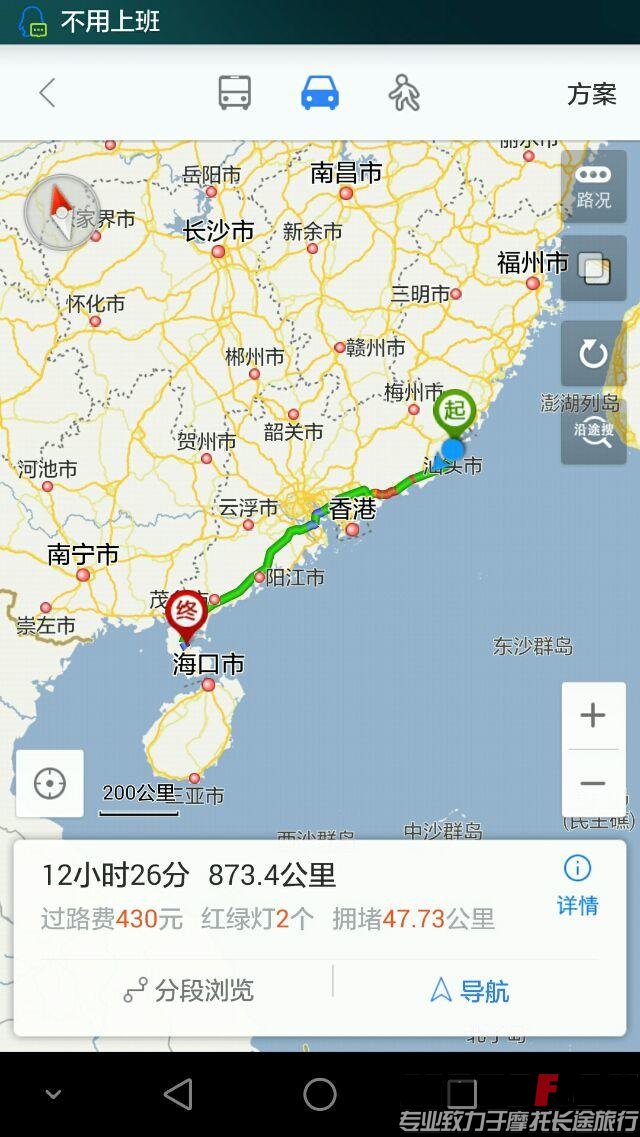Image resolution: width=640 pixels, height=1137 pixels.
Task: Switch to walking mode
Action: (404, 93)
